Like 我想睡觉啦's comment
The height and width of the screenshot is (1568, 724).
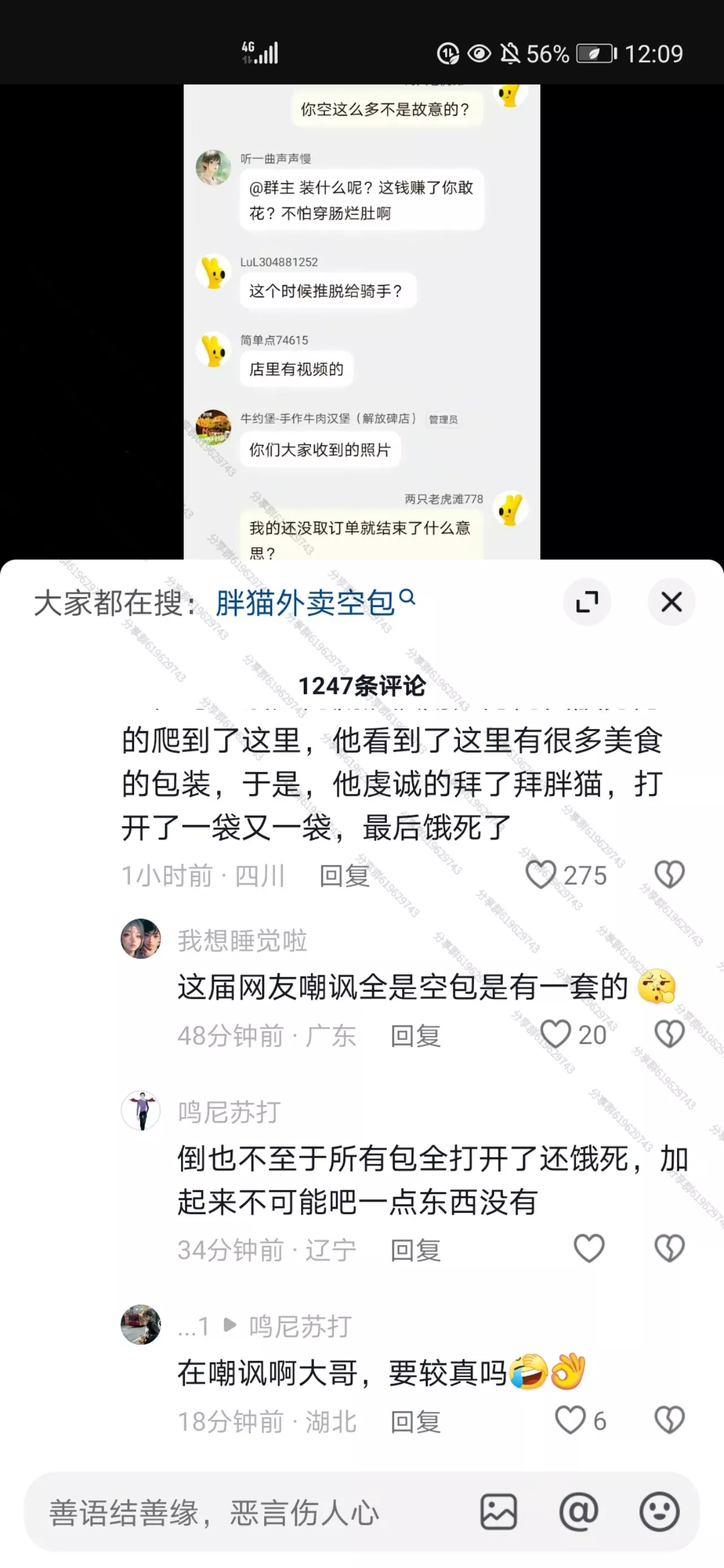[555, 1034]
